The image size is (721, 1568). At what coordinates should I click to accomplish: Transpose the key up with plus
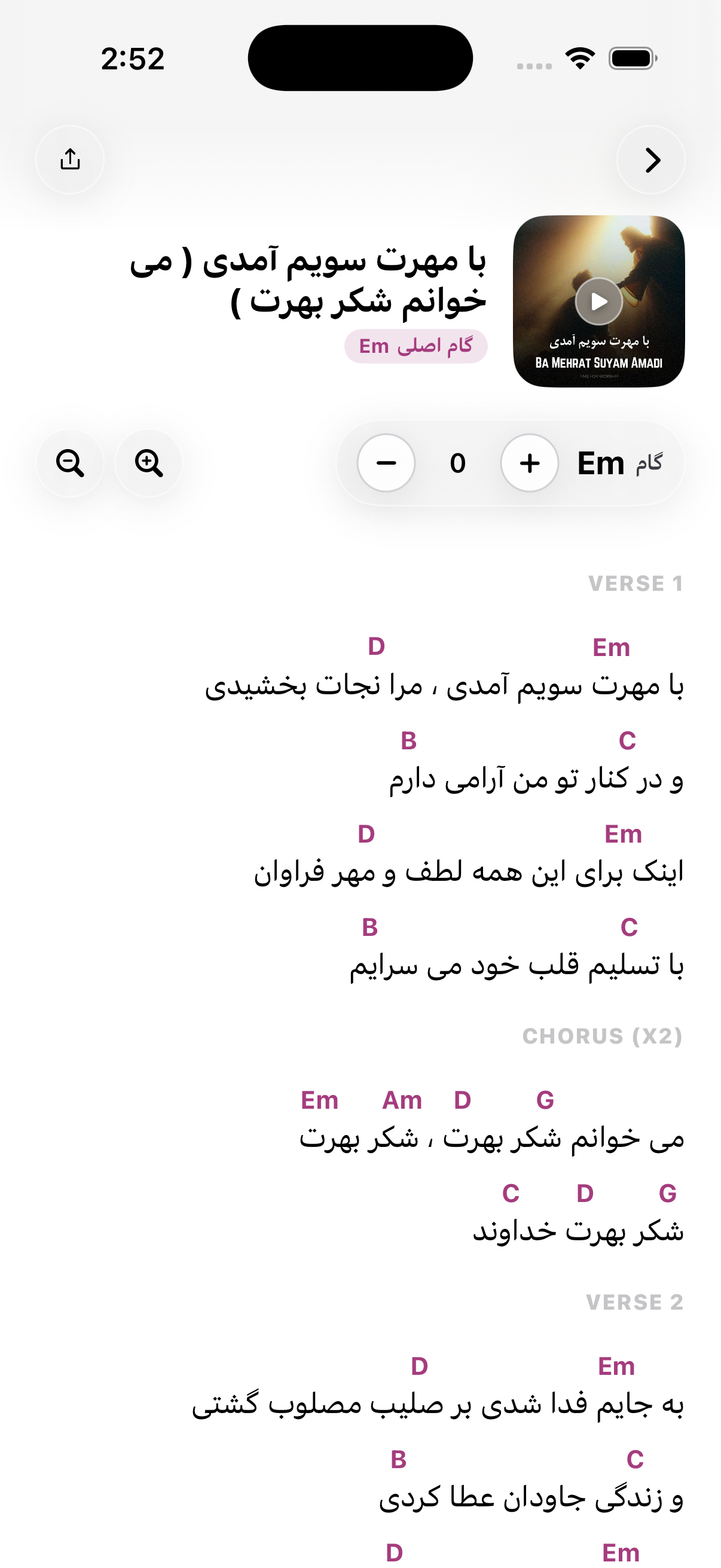coord(529,463)
